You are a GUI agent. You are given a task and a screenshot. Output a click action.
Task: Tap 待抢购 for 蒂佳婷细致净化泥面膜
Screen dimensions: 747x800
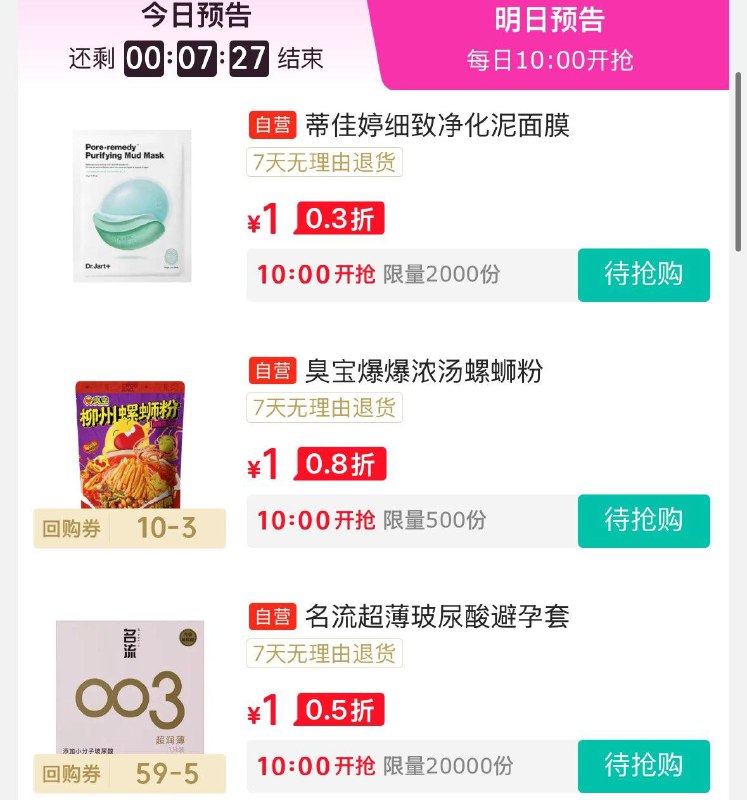click(x=643, y=274)
